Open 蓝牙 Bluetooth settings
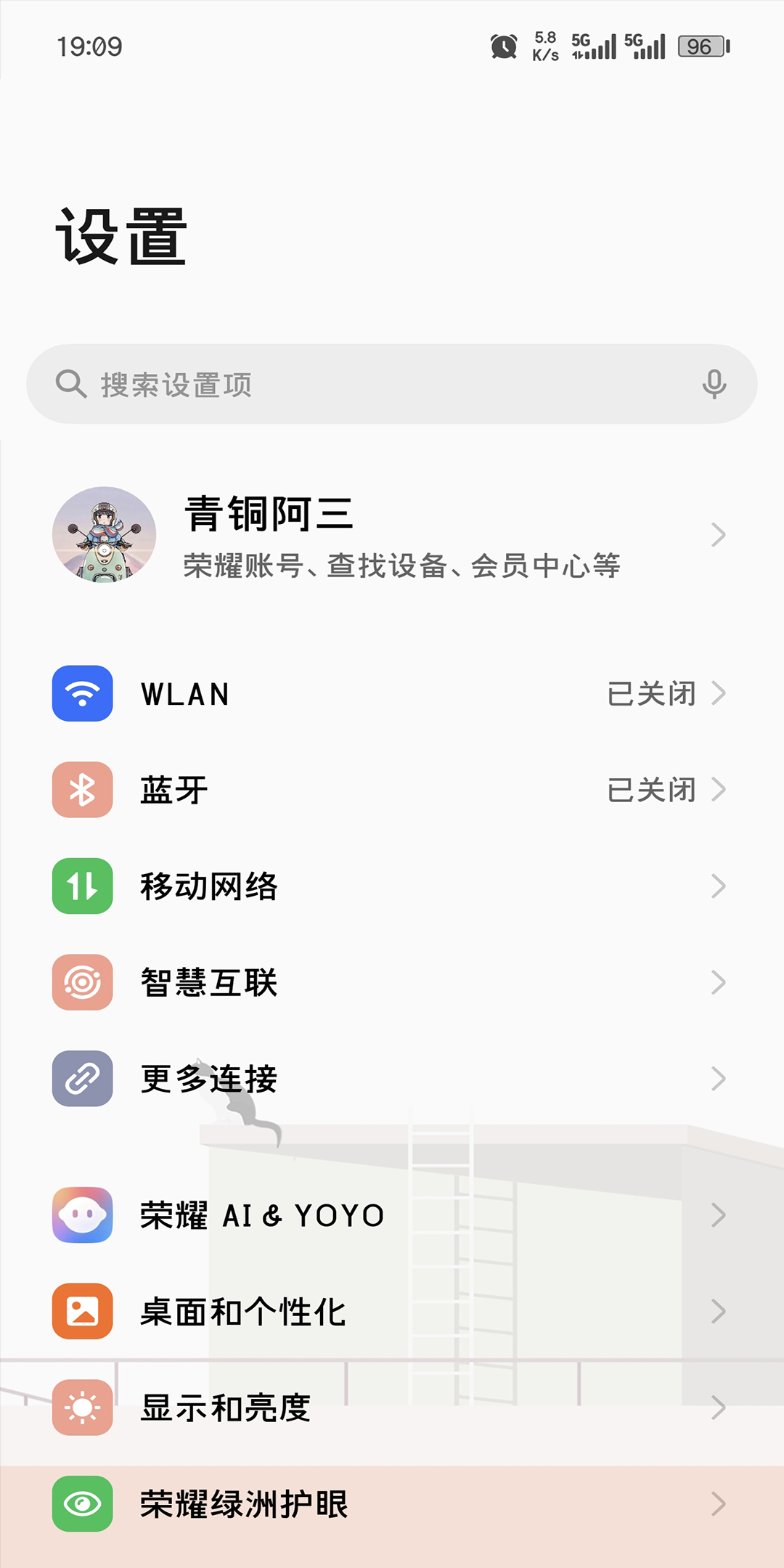 pyautogui.click(x=392, y=790)
